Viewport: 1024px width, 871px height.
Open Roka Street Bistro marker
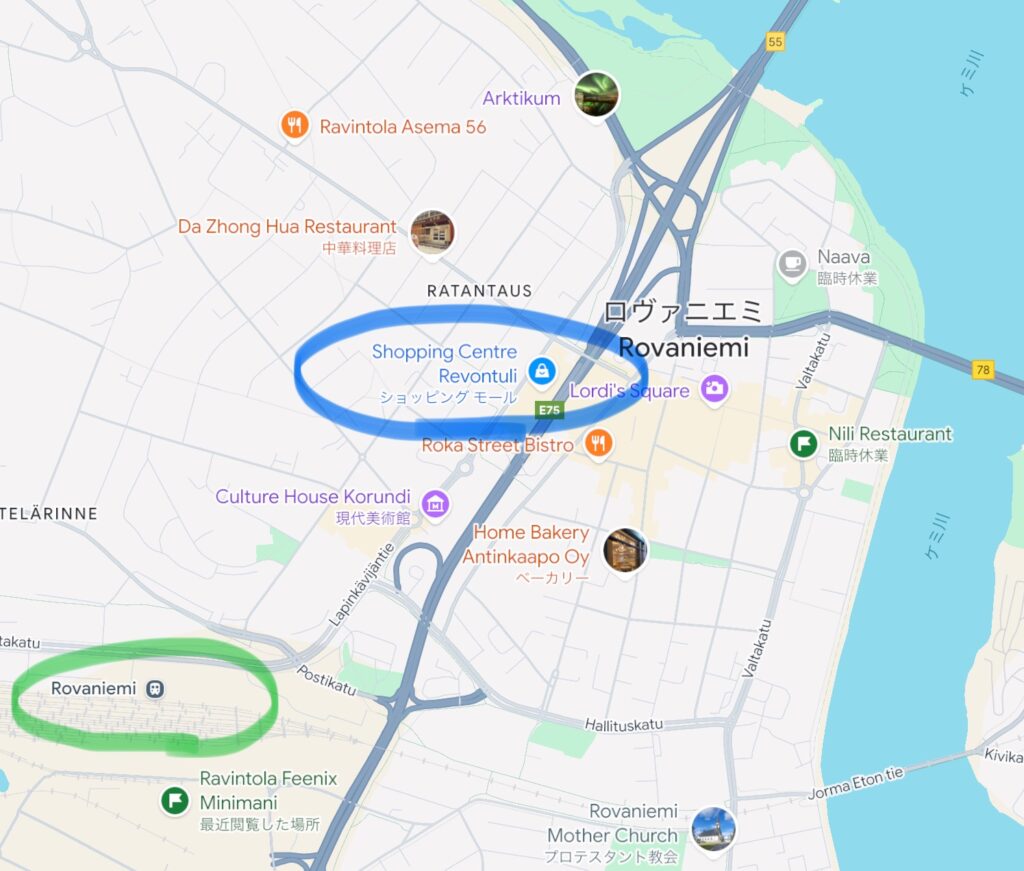coord(598,443)
